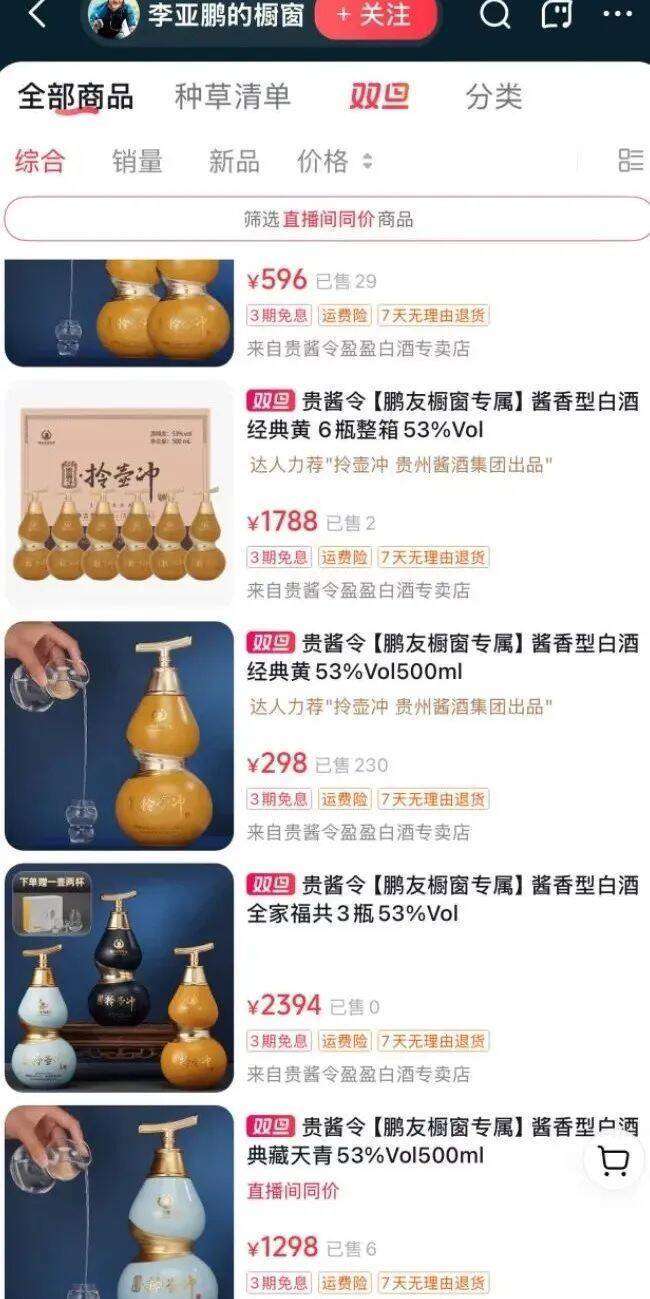Toggle the list layout view icon
The image size is (650, 1299).
630,160
